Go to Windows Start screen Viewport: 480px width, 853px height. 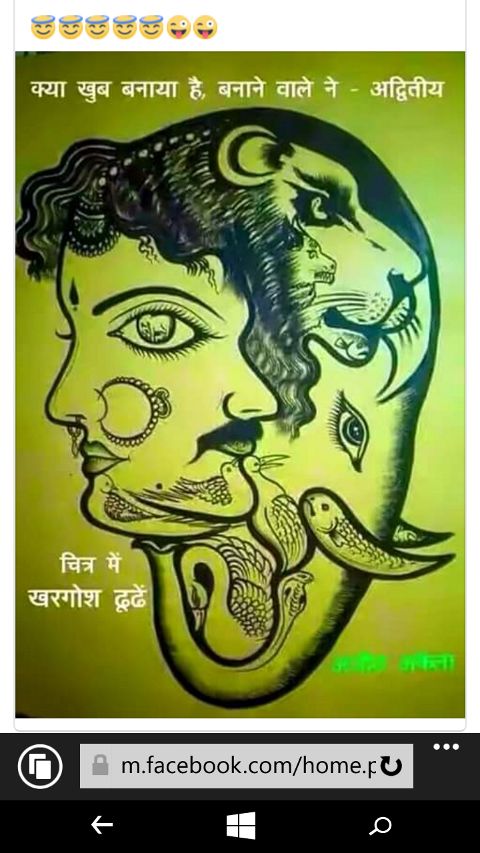pos(241,825)
